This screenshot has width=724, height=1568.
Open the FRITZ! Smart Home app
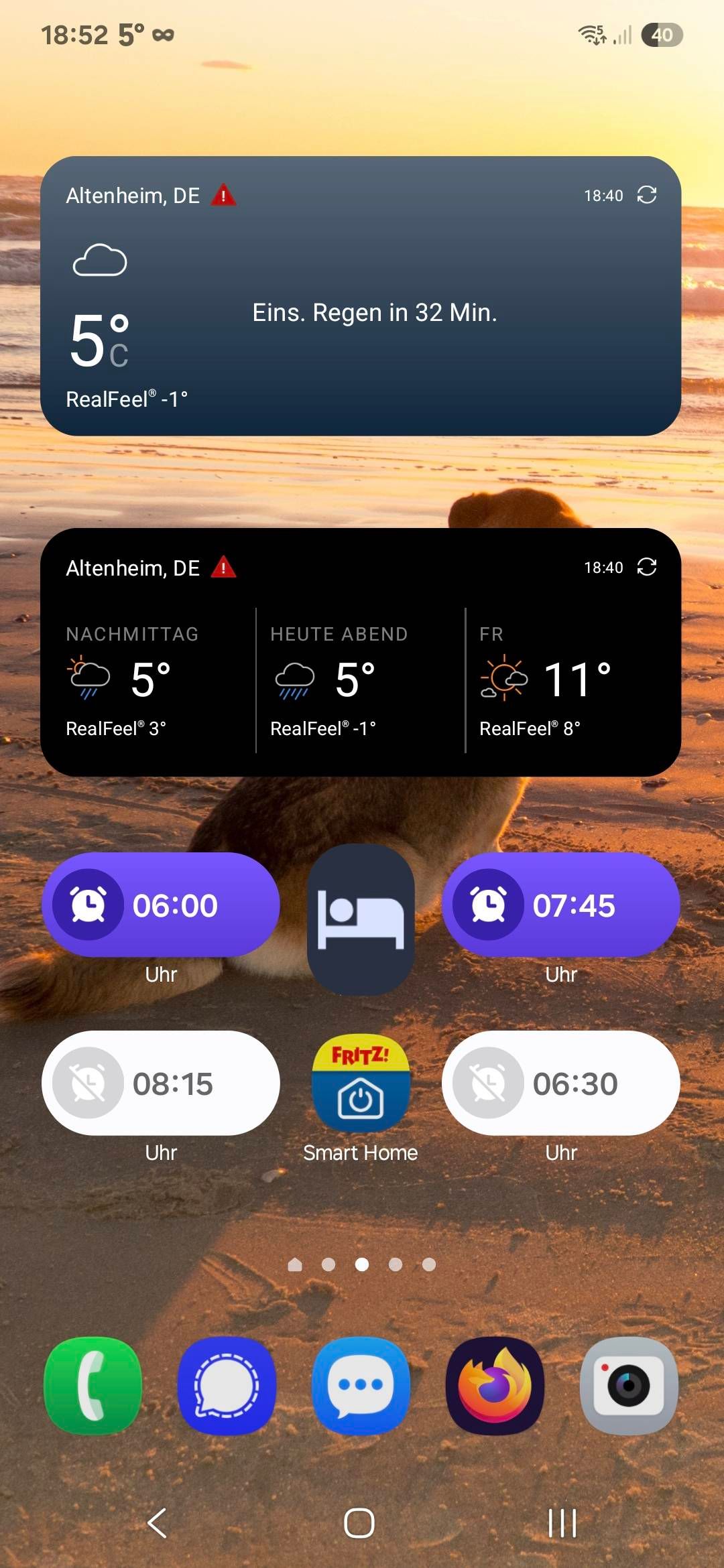(360, 1084)
